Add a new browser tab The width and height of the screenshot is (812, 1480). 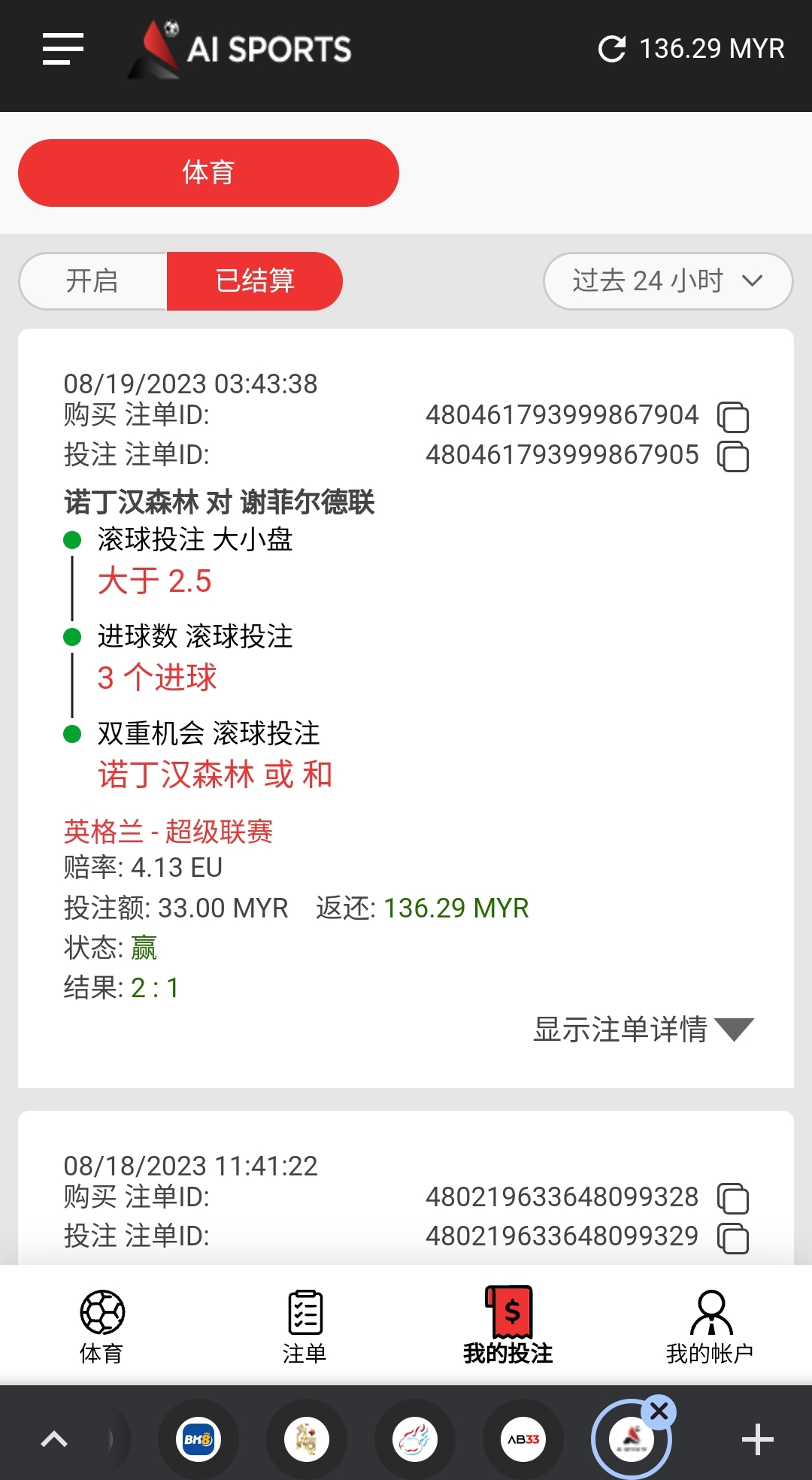tap(757, 1439)
